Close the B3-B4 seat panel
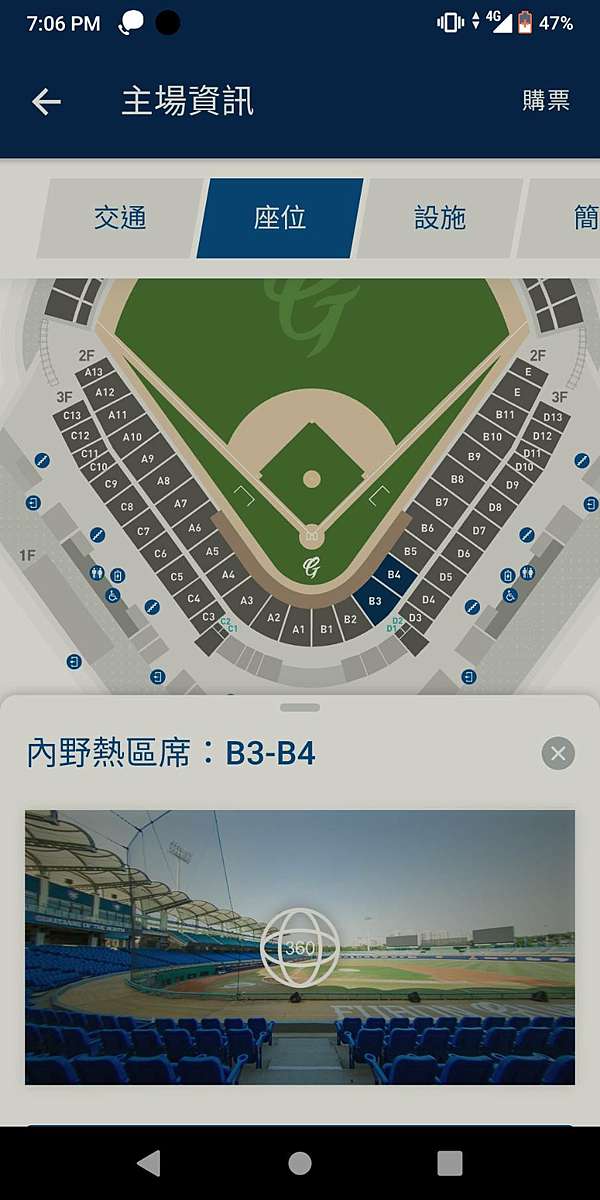Image resolution: width=600 pixels, height=1200 pixels. [x=558, y=753]
